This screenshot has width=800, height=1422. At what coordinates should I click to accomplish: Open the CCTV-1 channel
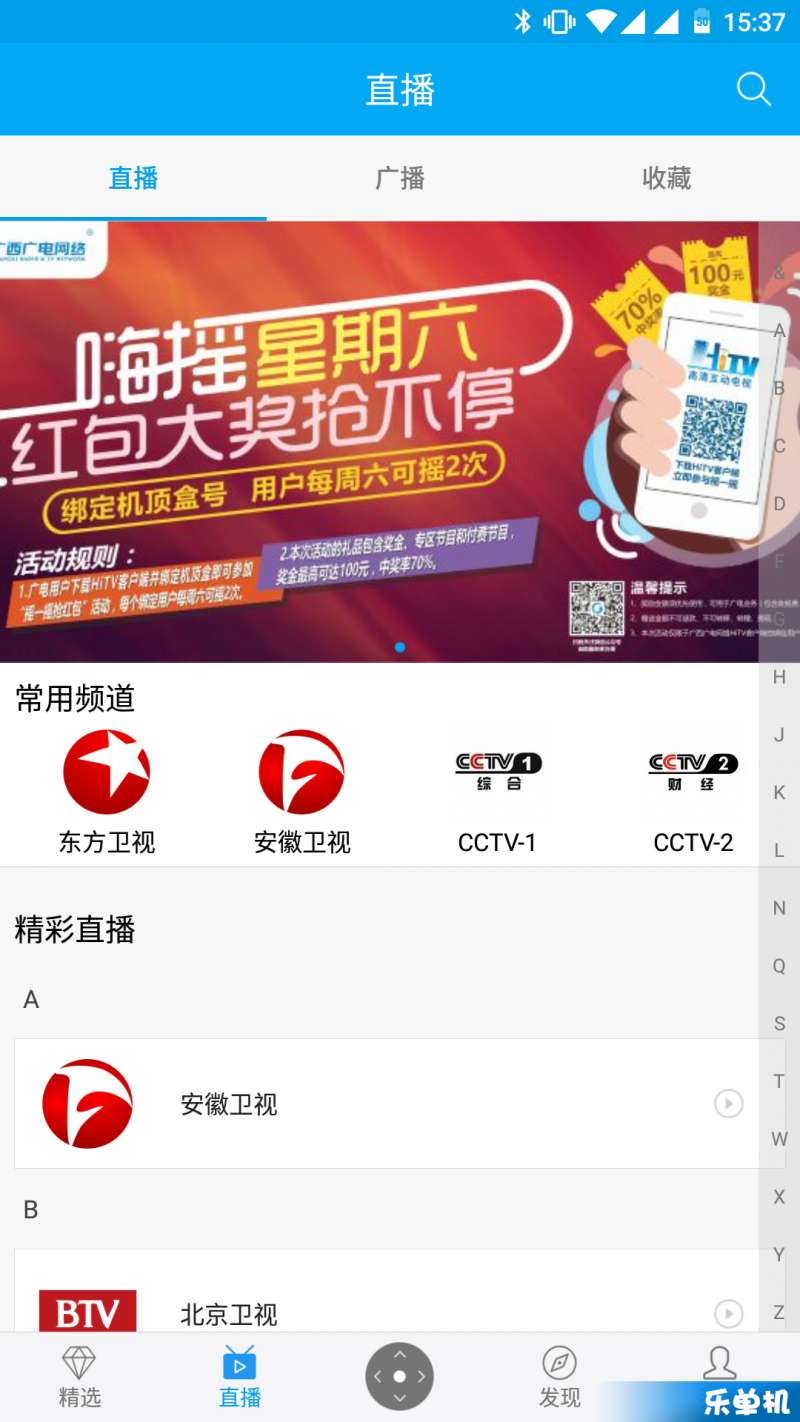point(497,792)
